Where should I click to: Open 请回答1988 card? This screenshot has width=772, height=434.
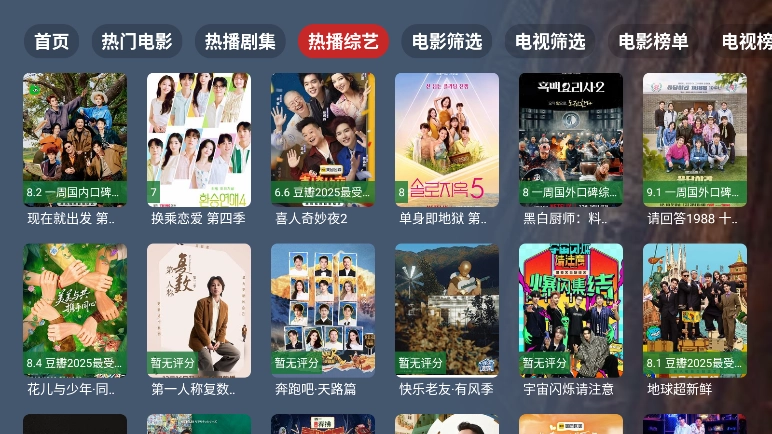click(695, 140)
